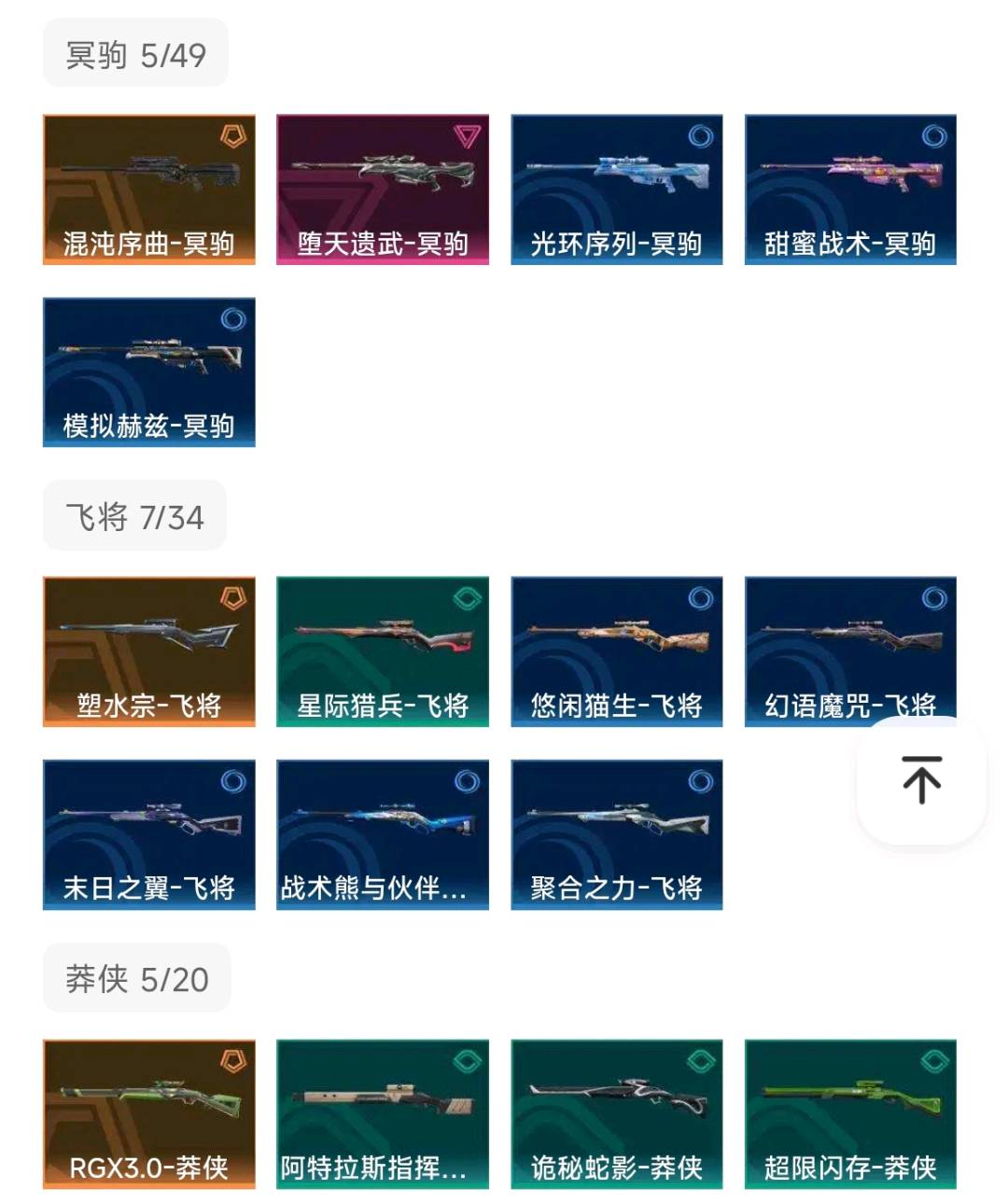Open the 超限闪存-莽侠 skin tile
1008x1203 pixels.
tap(850, 1114)
